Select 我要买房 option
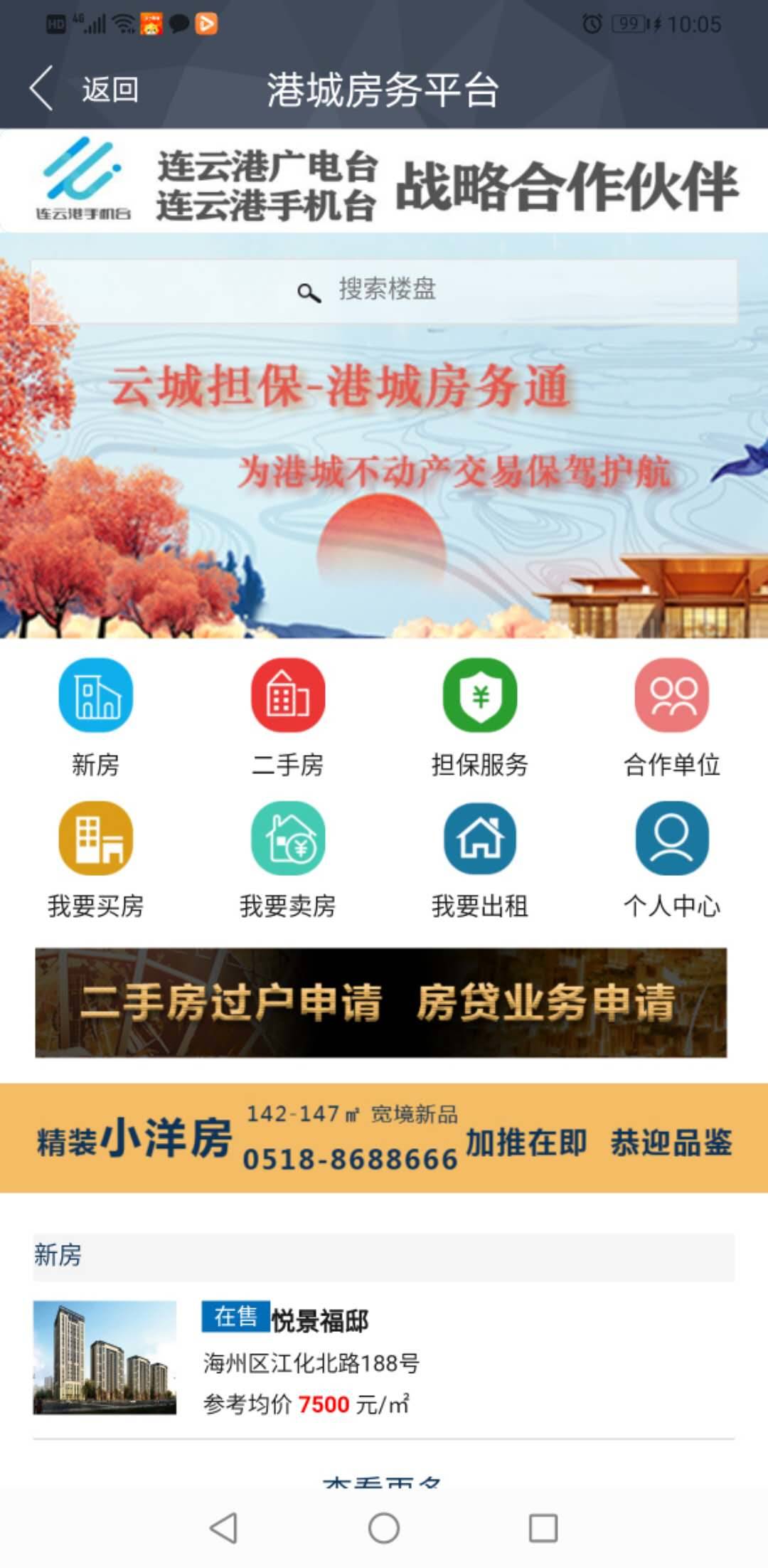This screenshot has height=1568, width=768. click(x=96, y=858)
